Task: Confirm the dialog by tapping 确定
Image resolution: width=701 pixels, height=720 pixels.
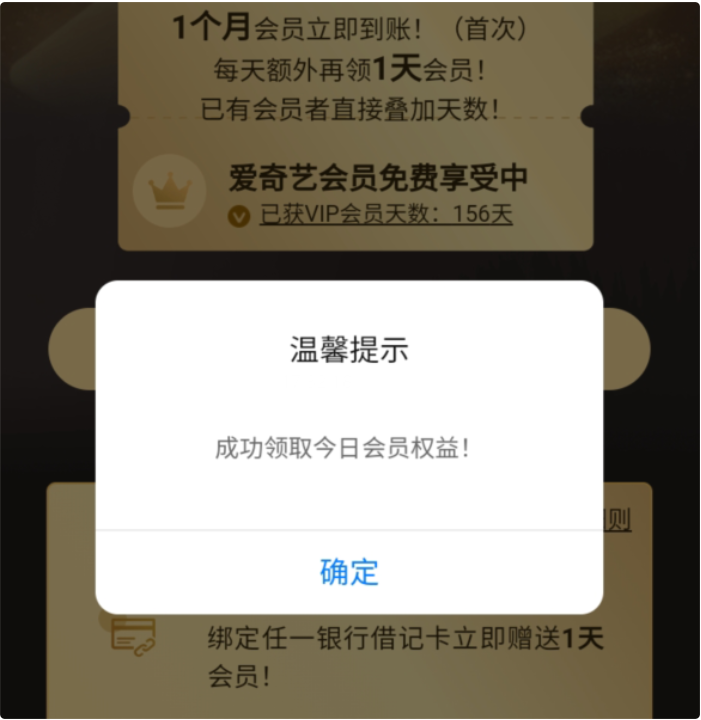Action: [x=349, y=572]
